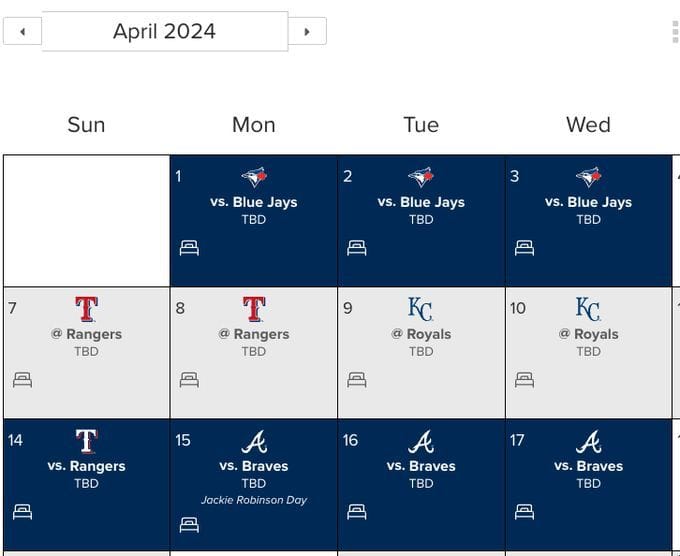Find hotels for the April 9 Royals game
The height and width of the screenshot is (556, 680).
(x=356, y=380)
